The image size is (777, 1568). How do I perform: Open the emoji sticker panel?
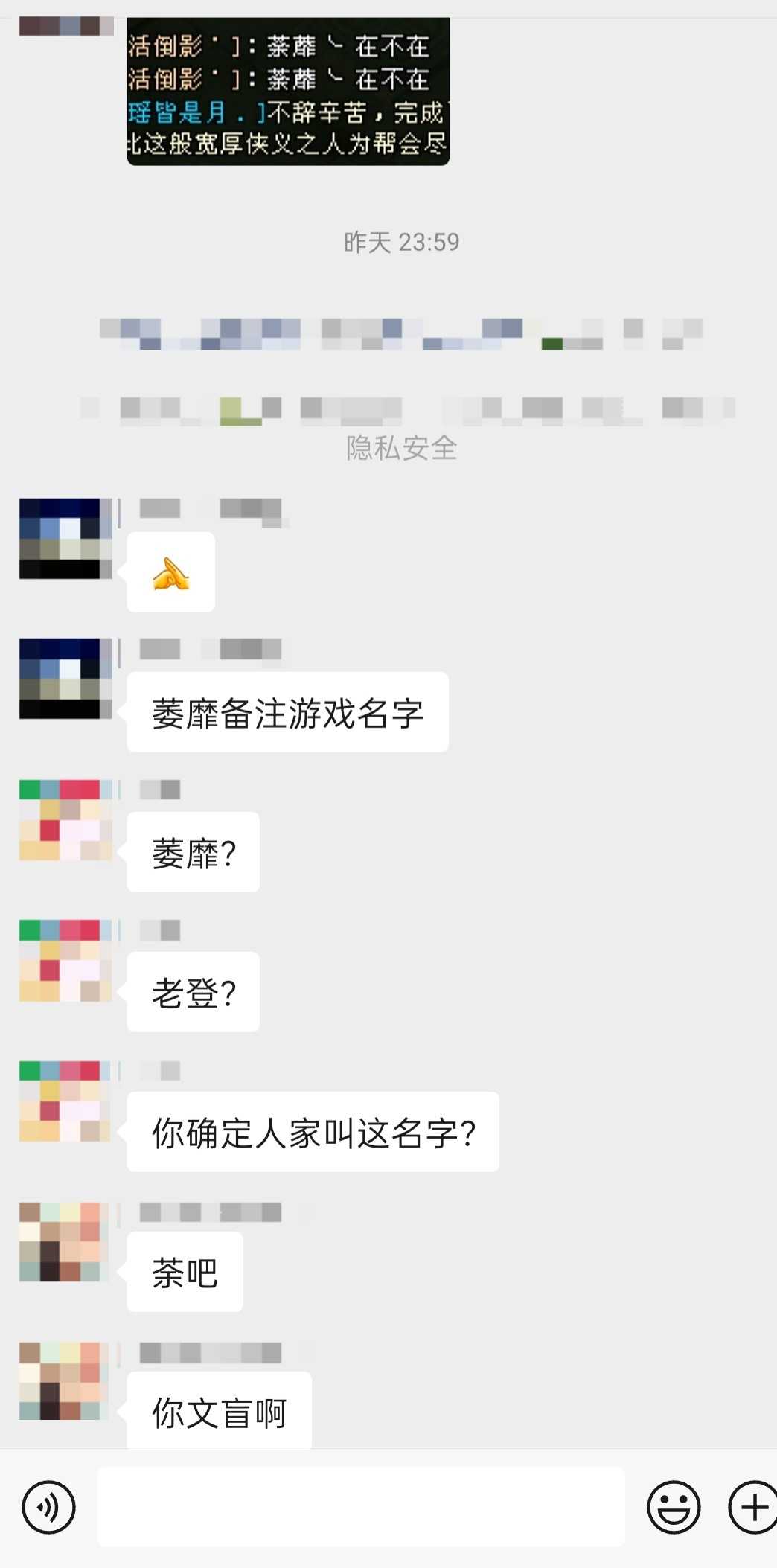coord(674,1508)
